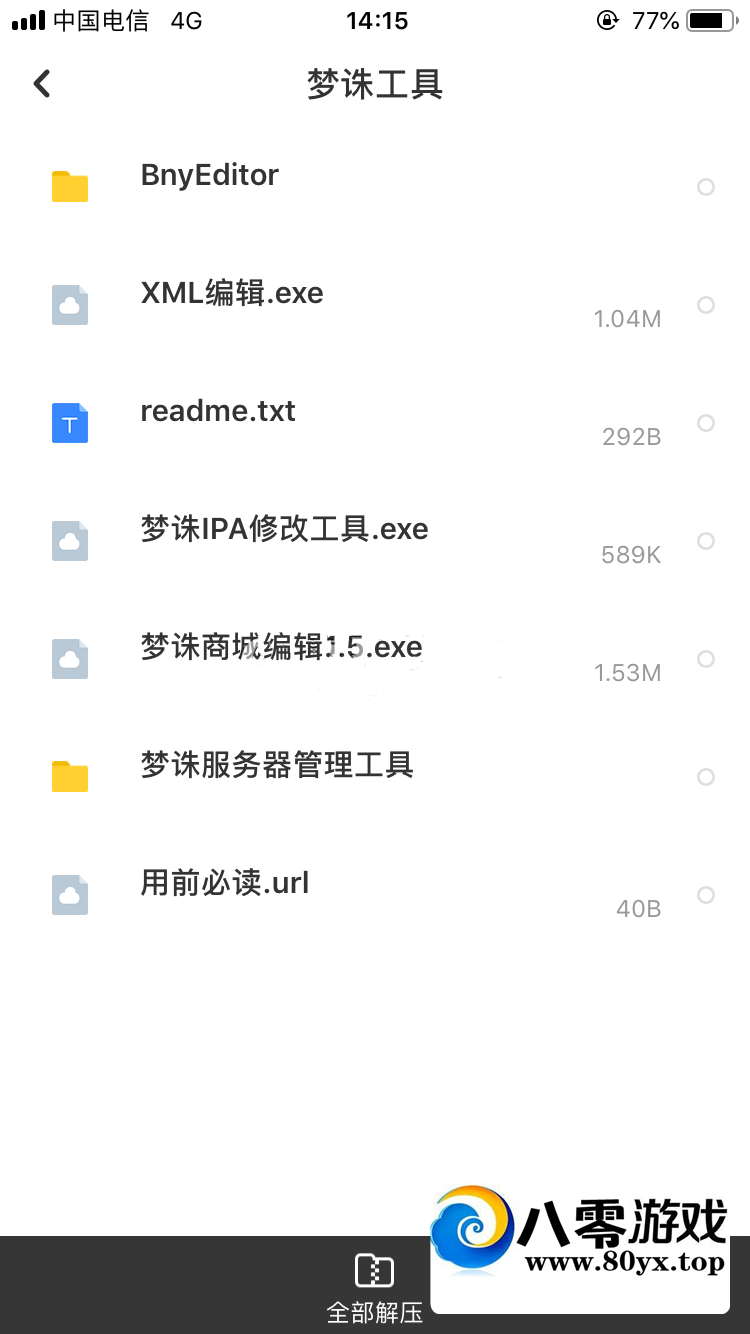Click the XML编辑.exe file icon
Viewport: 750px width, 1334px height.
coord(69,304)
